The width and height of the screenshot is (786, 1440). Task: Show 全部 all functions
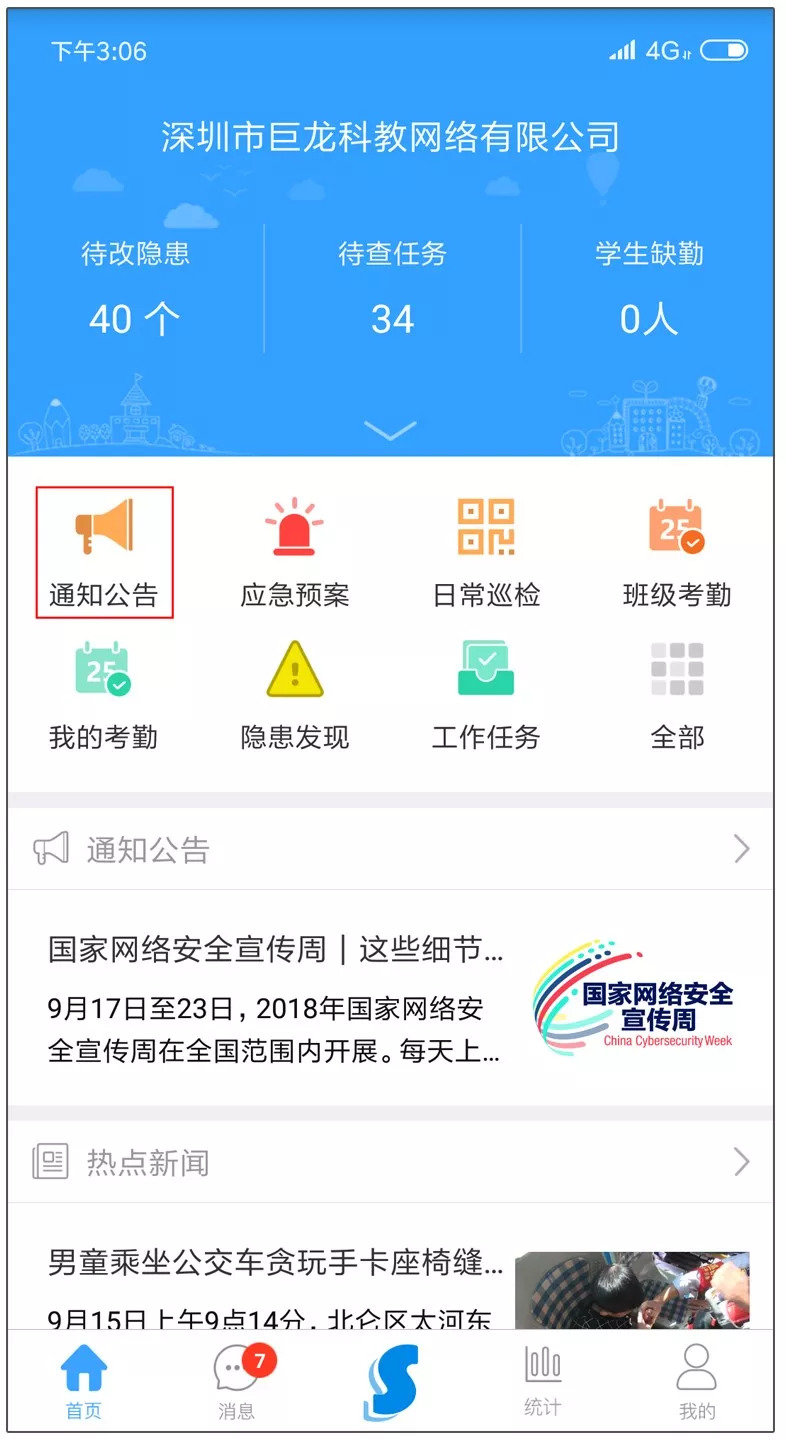click(677, 694)
